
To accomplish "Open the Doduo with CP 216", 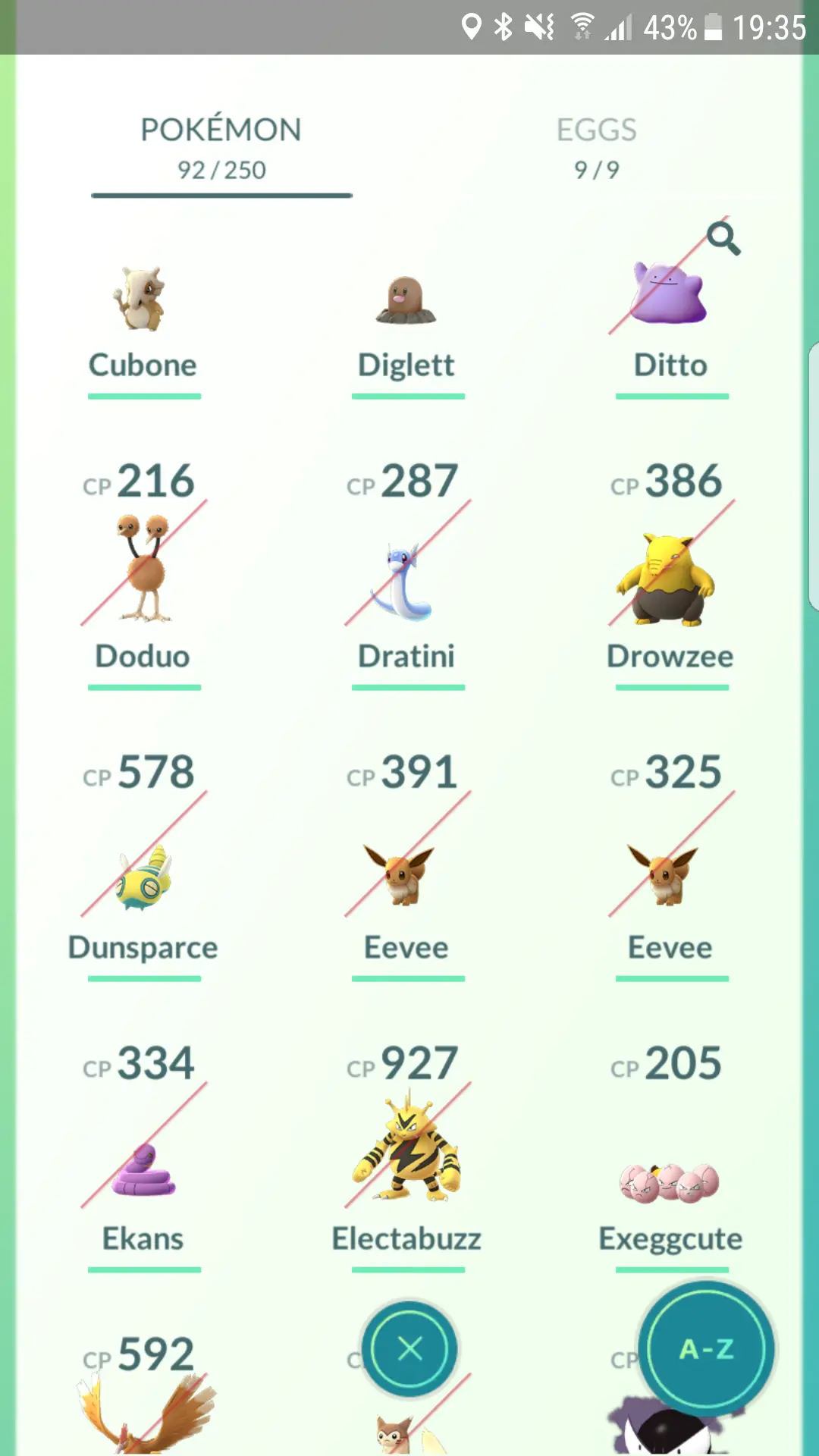I will tap(143, 573).
